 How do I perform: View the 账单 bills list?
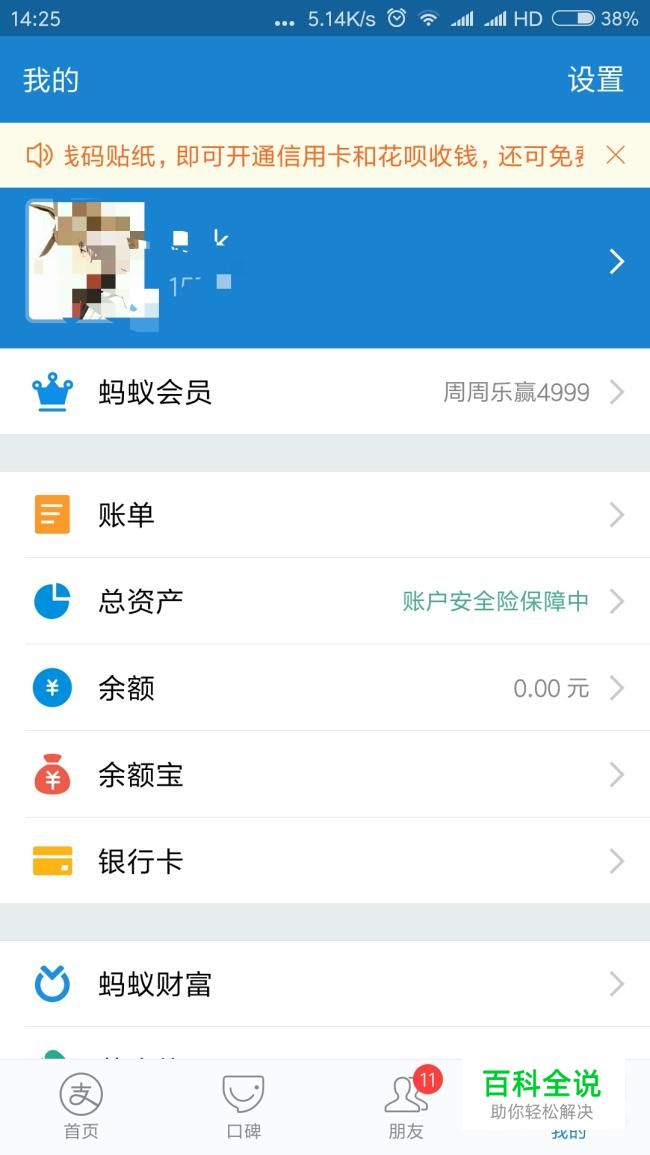[x=325, y=515]
